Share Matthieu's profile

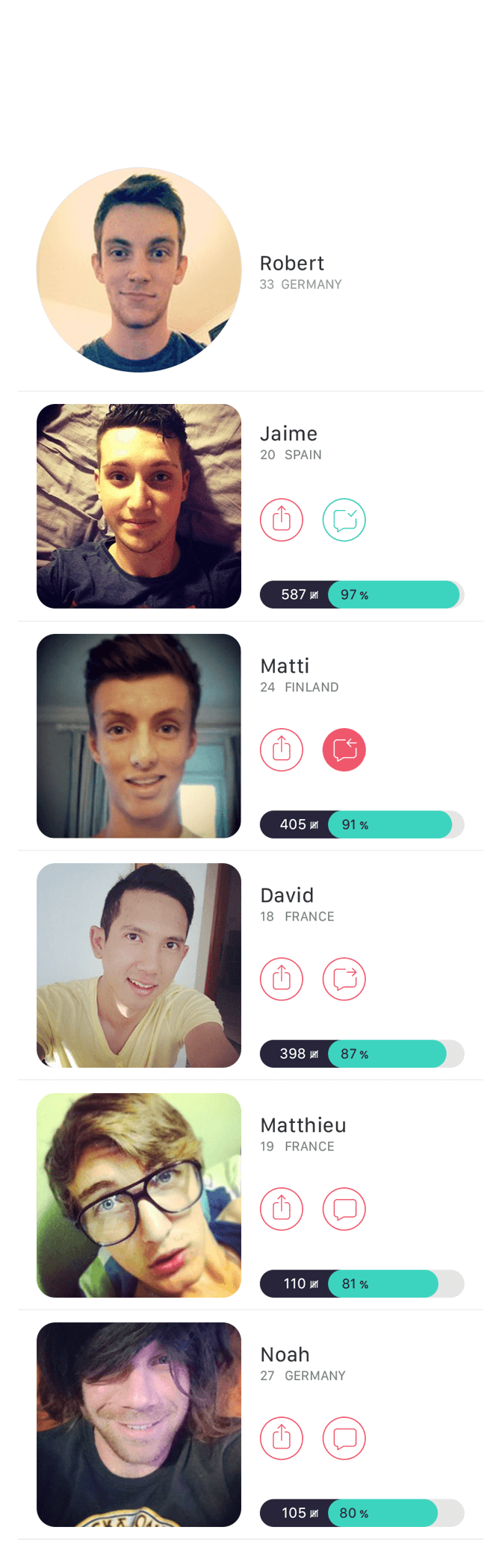(282, 1208)
